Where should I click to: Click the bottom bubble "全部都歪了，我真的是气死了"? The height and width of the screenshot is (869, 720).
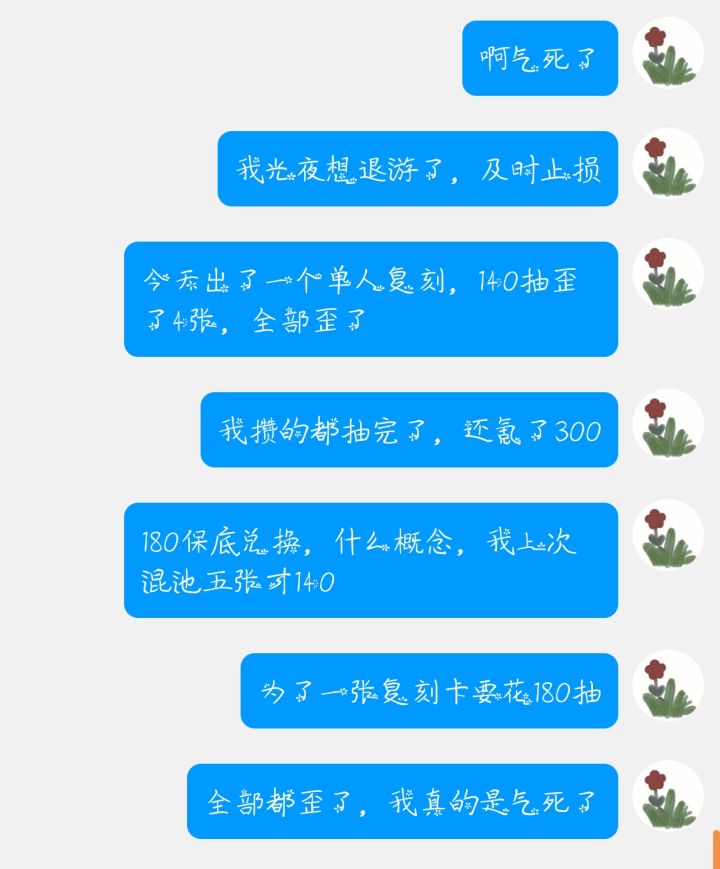pos(402,800)
